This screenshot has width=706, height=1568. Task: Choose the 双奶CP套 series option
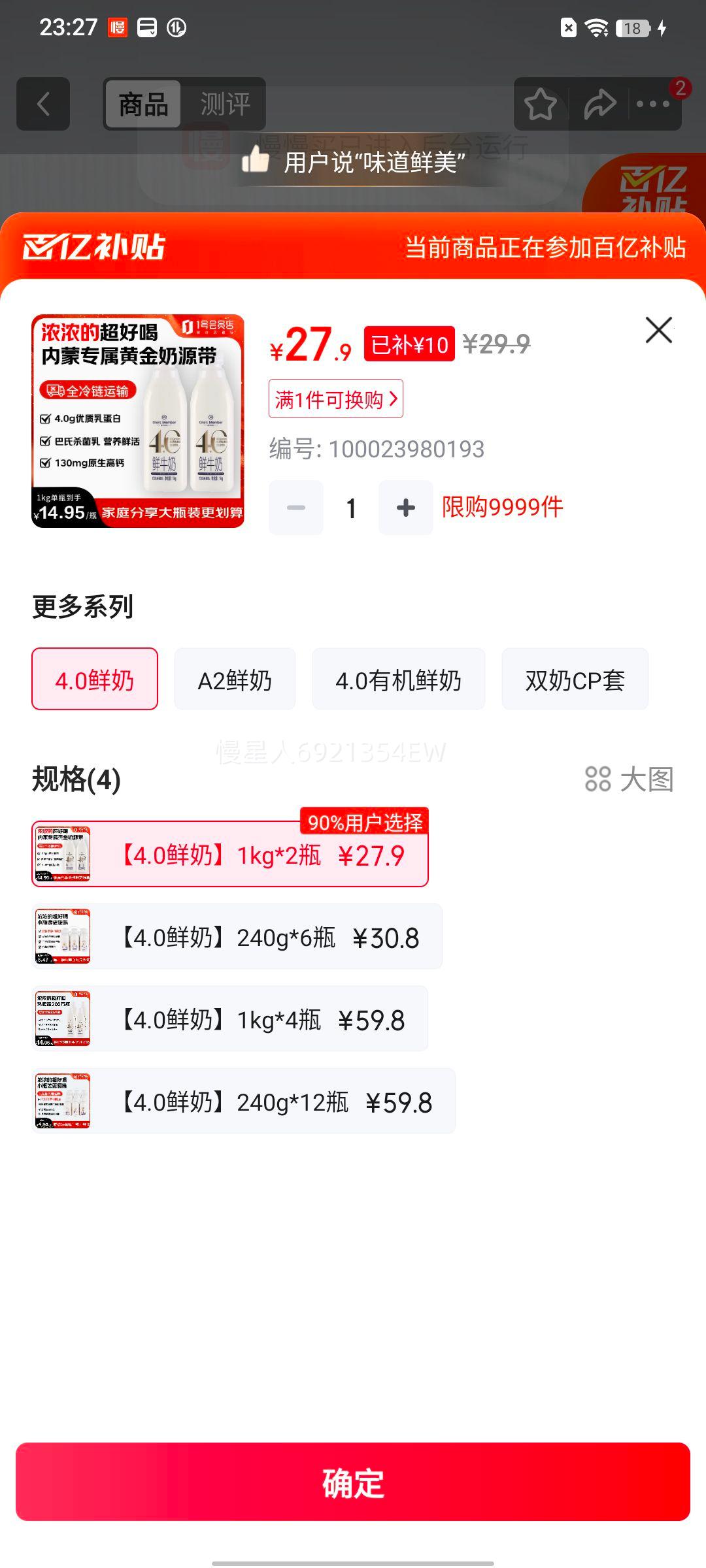coord(575,679)
